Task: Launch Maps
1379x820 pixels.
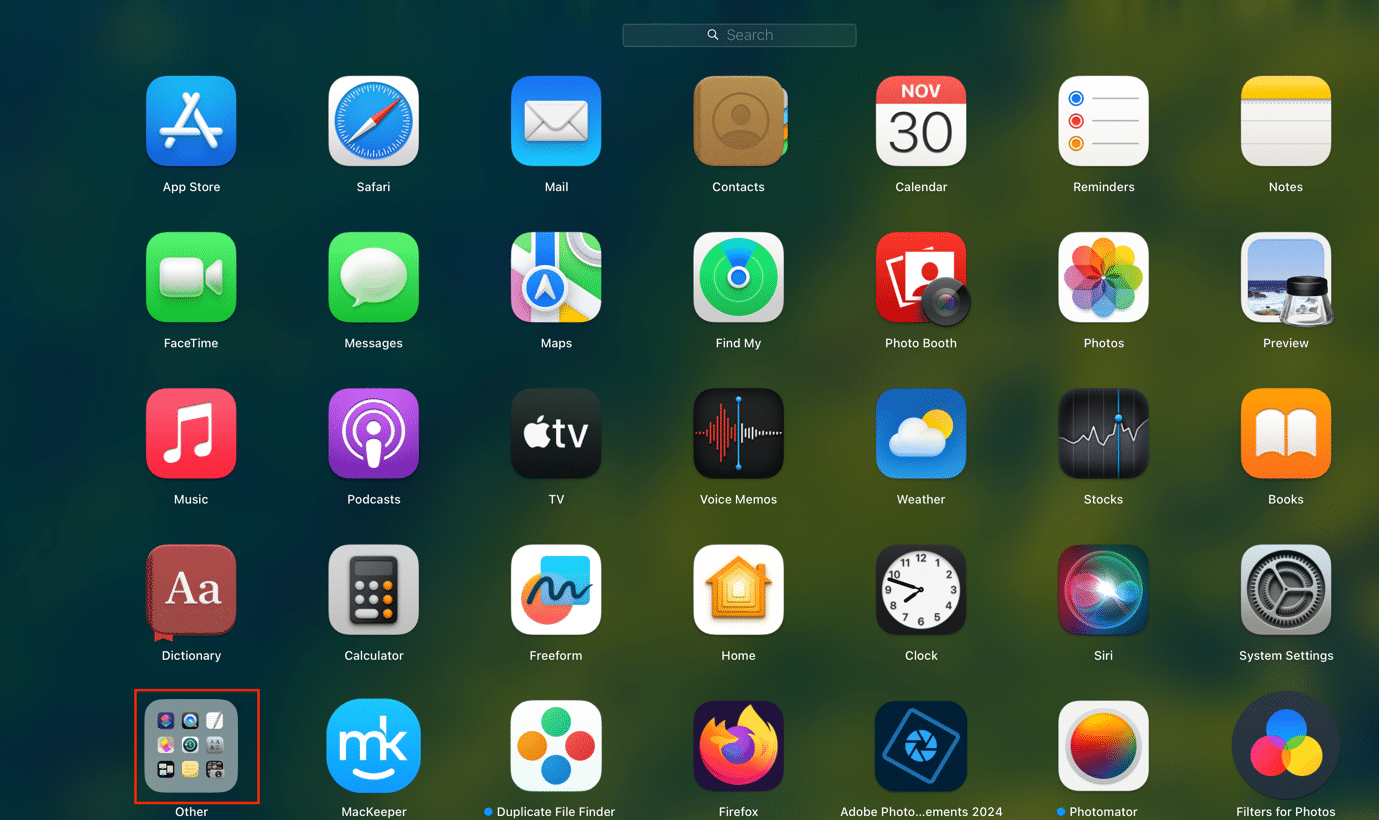Action: 556,278
